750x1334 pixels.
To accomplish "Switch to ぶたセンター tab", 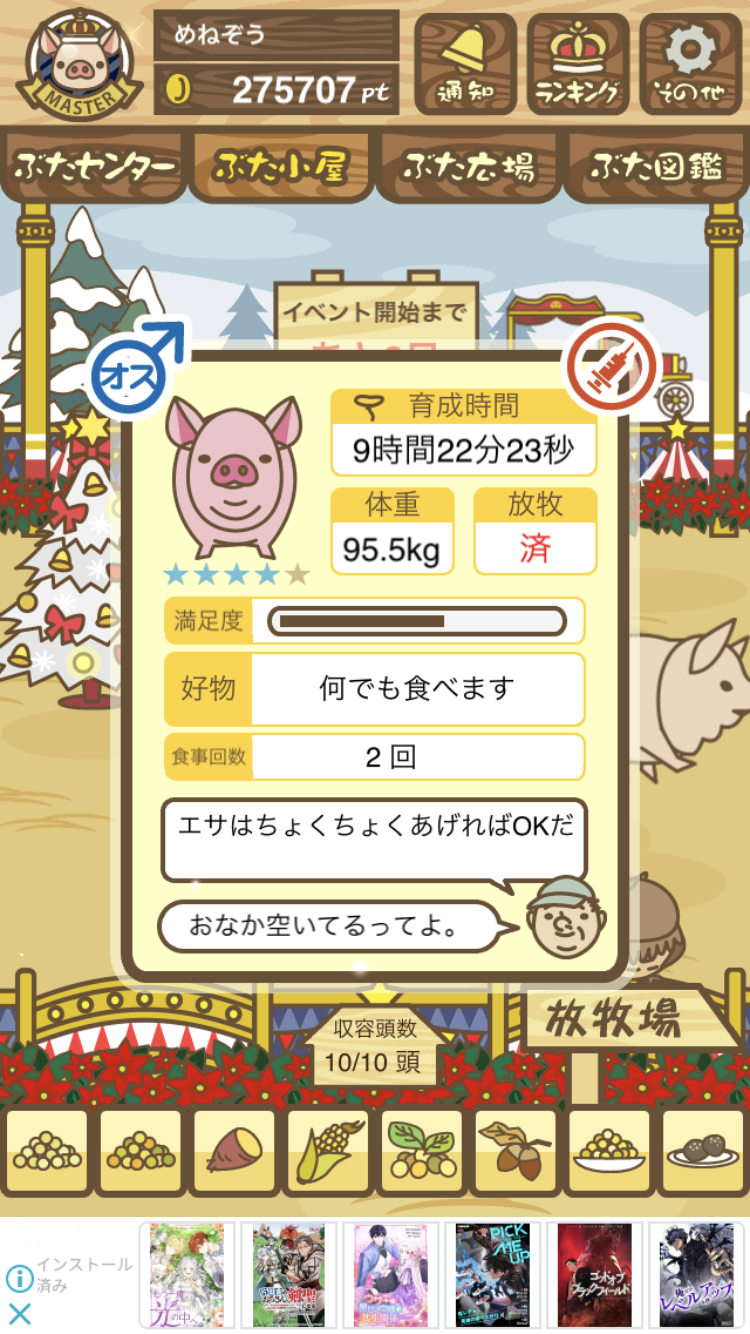I will pos(95,167).
